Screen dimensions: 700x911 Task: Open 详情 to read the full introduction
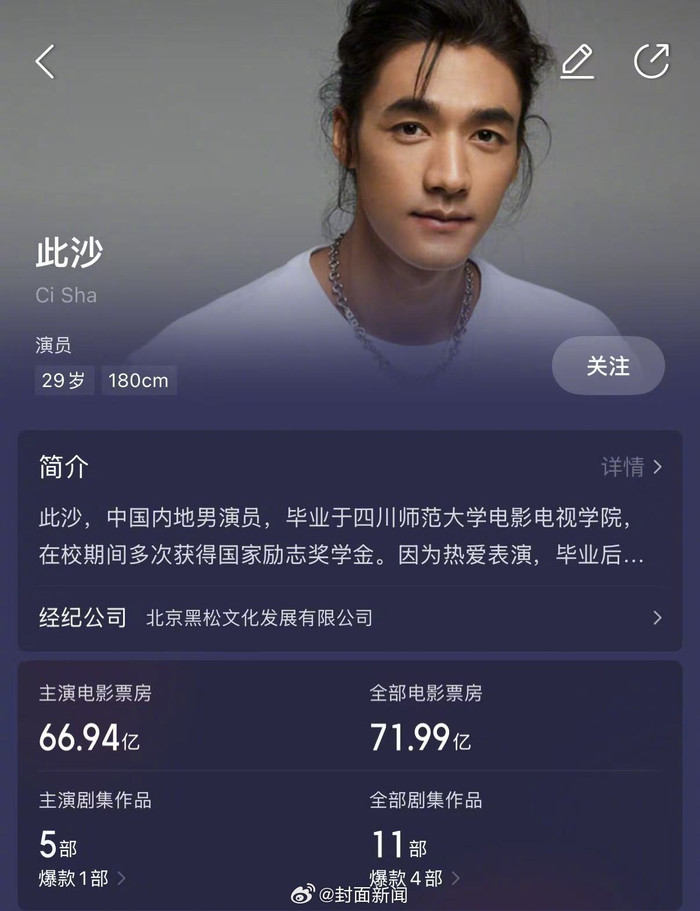pyautogui.click(x=631, y=467)
